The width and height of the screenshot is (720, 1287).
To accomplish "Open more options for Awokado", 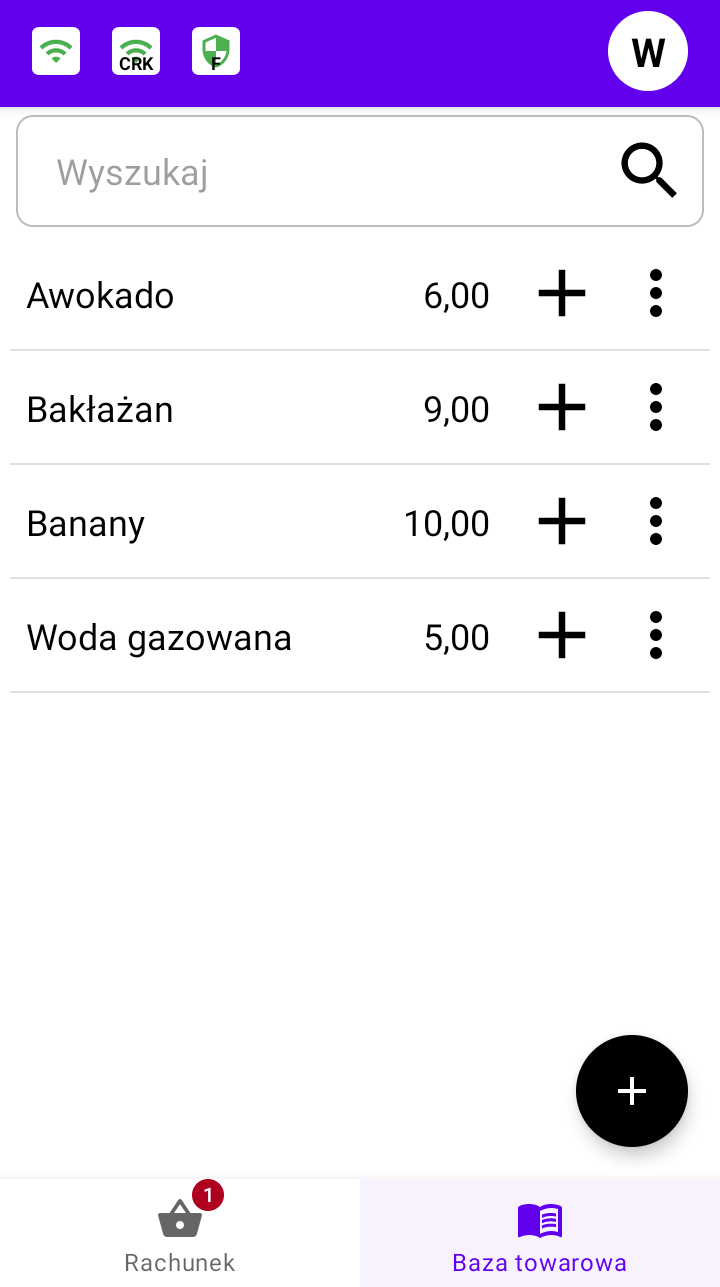I will (x=656, y=294).
